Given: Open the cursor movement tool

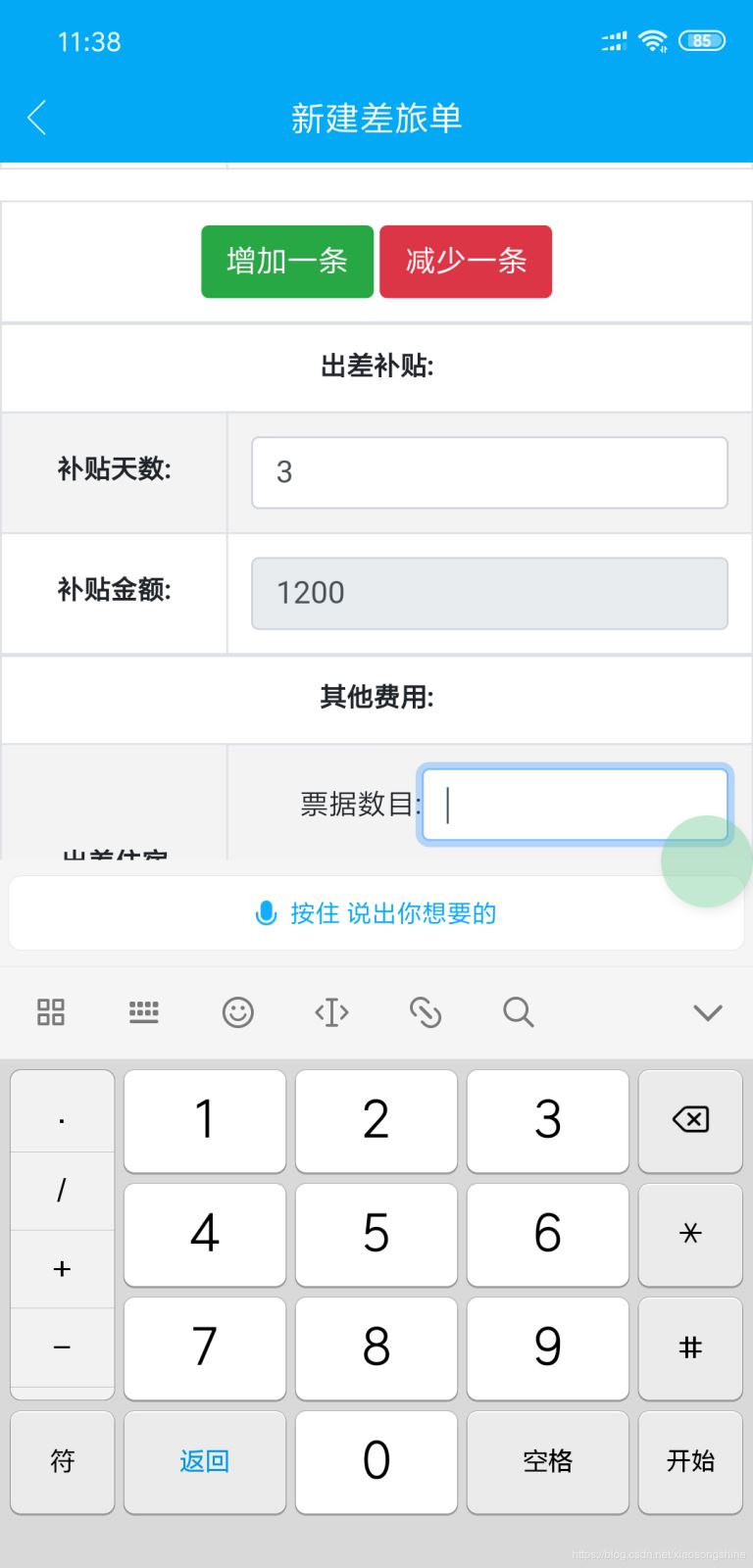Looking at the screenshot, I should (x=331, y=1011).
